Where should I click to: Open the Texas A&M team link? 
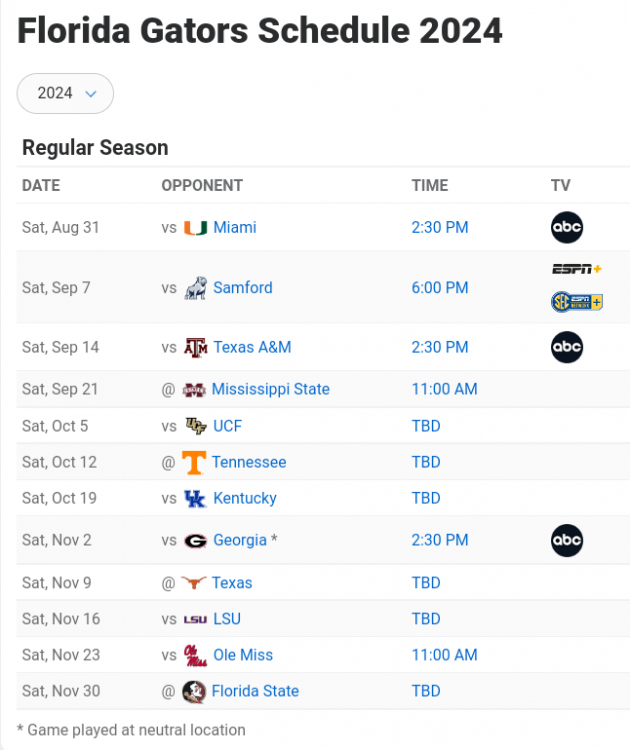click(251, 347)
